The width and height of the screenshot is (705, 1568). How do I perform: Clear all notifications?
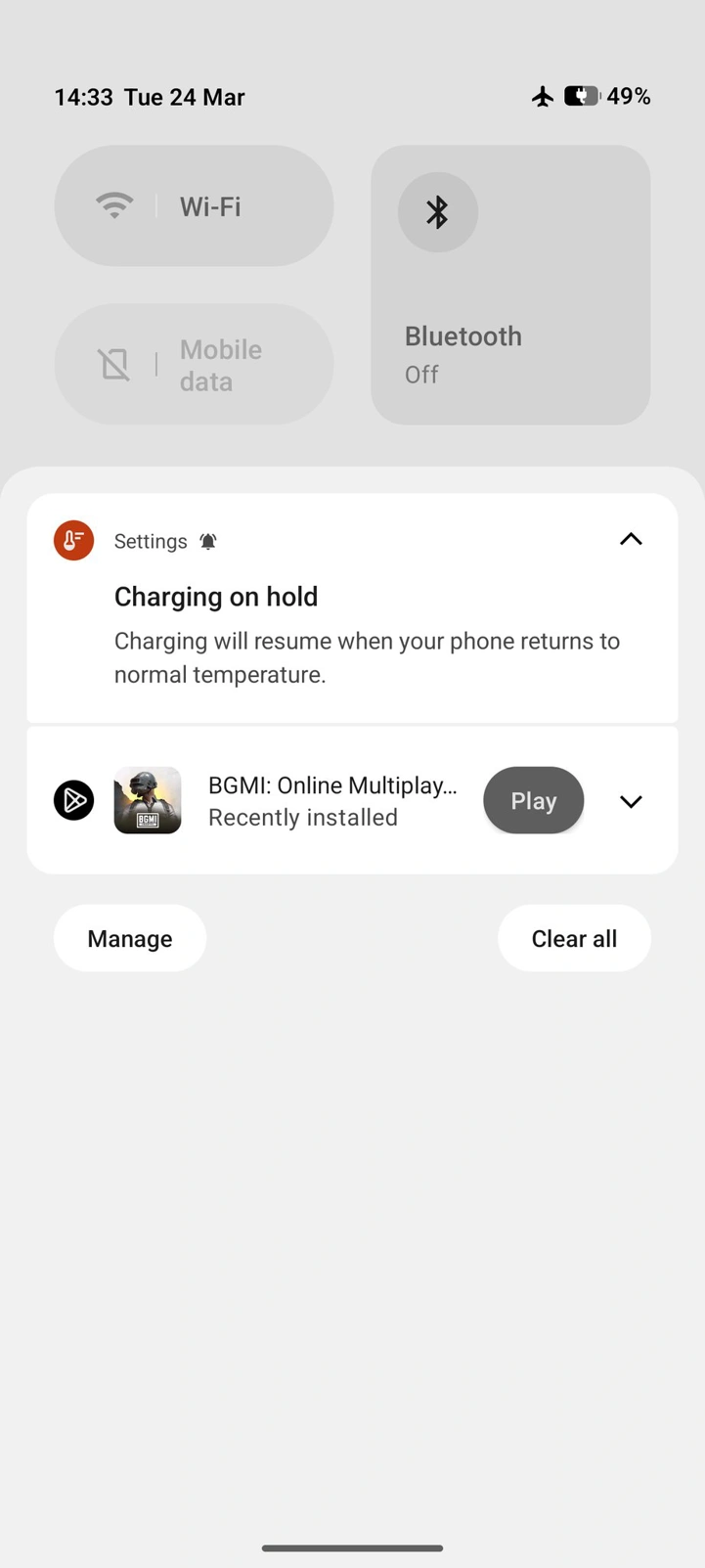click(x=574, y=937)
